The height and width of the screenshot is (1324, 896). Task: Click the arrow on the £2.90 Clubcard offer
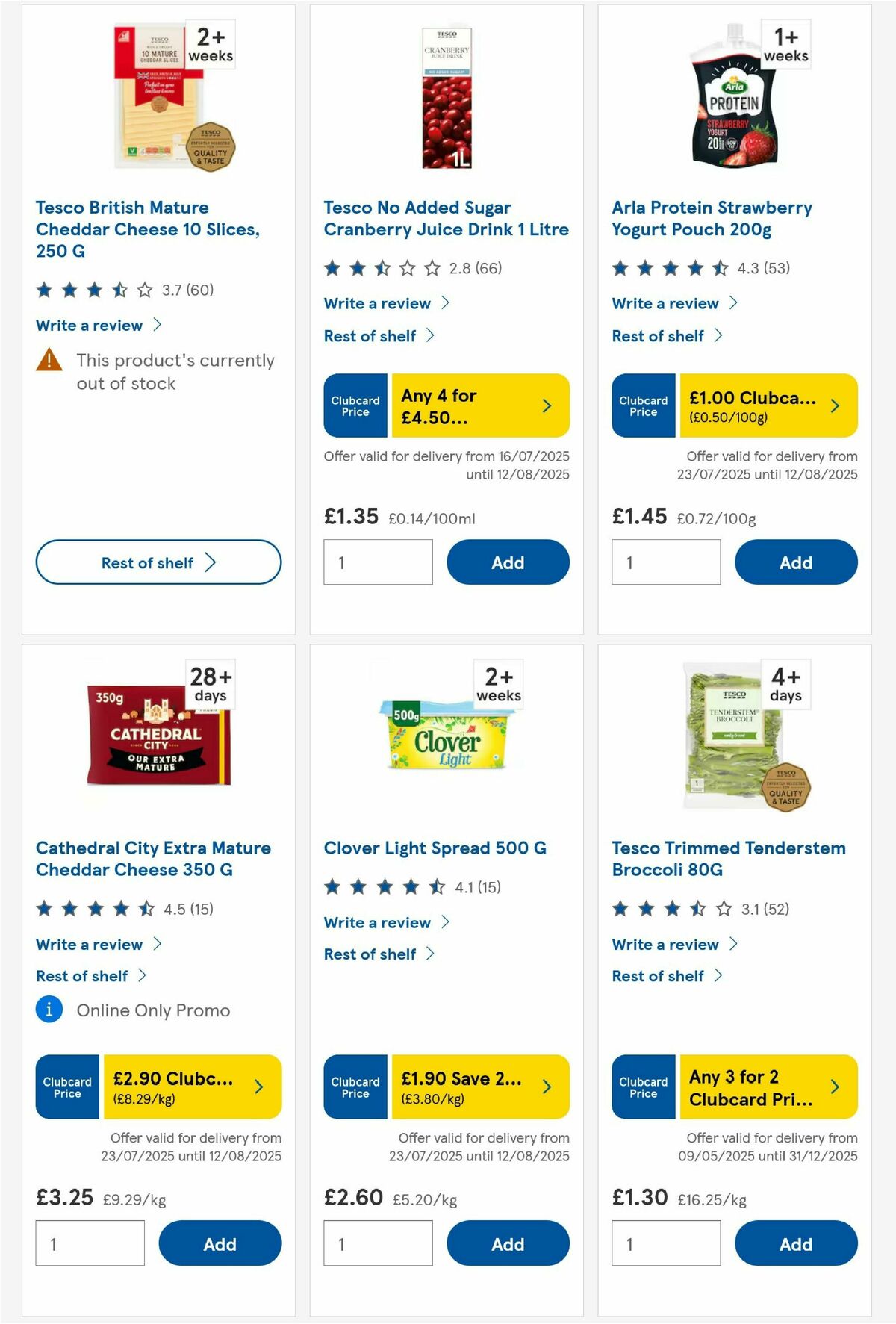[x=258, y=1087]
